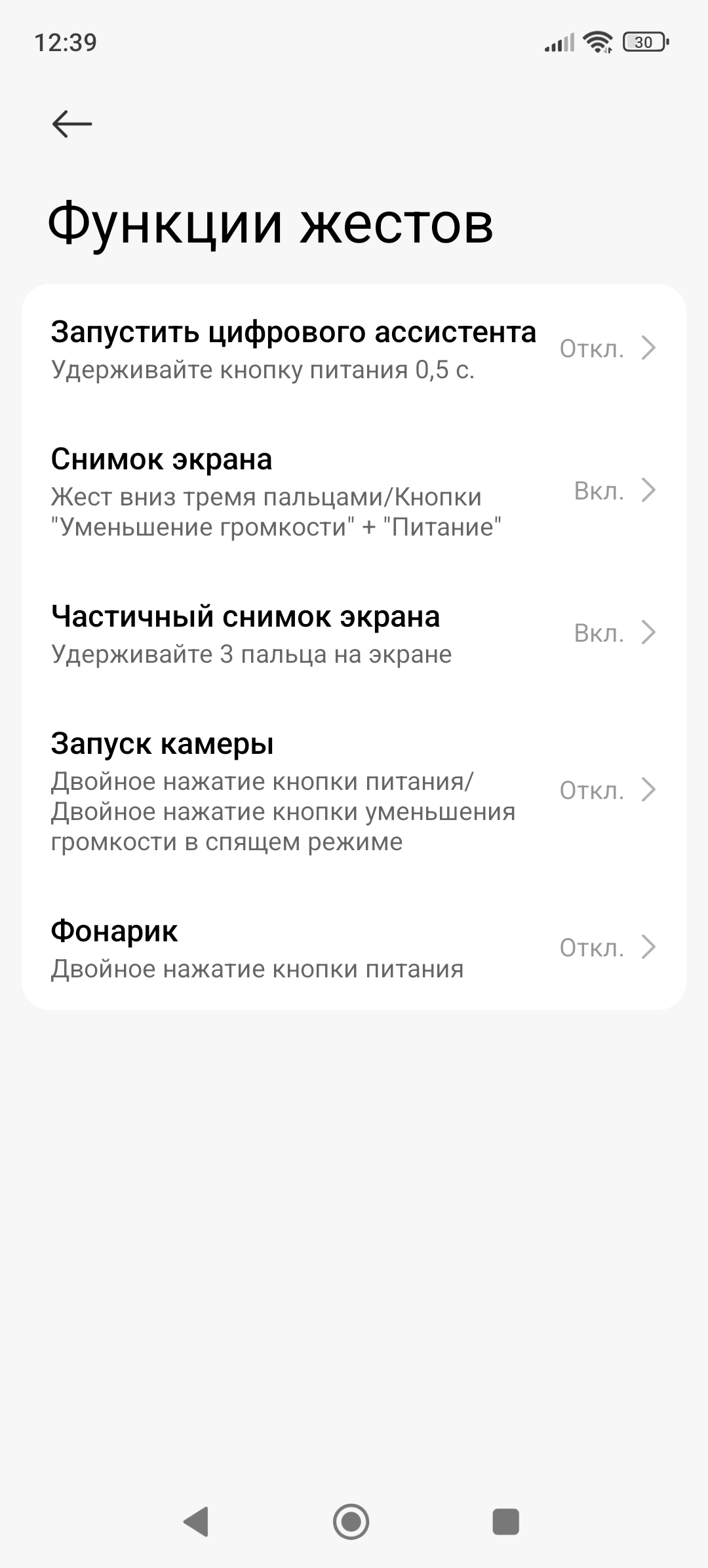
Task: Open the «Запуск камеры» gesture setting
Action: [x=354, y=791]
